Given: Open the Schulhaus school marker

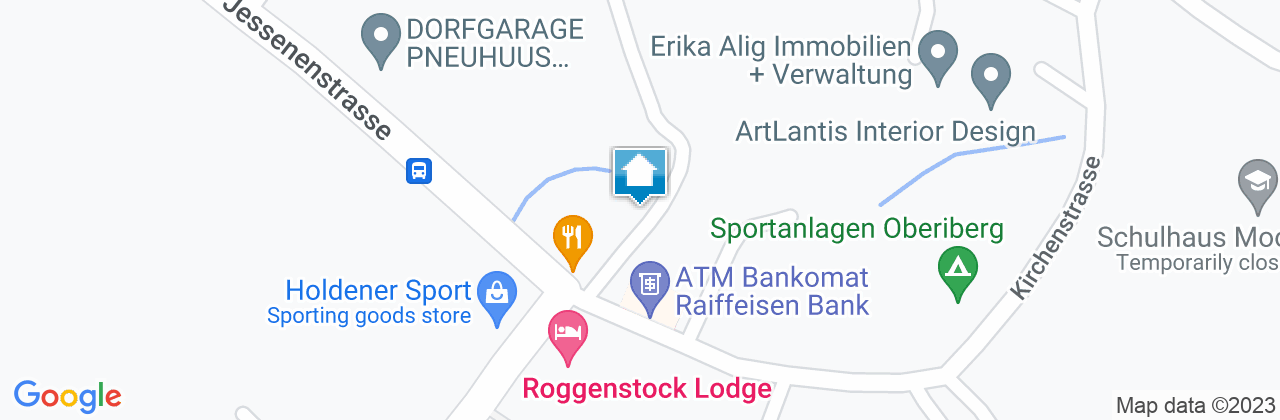Looking at the screenshot, I should click(x=1257, y=184).
